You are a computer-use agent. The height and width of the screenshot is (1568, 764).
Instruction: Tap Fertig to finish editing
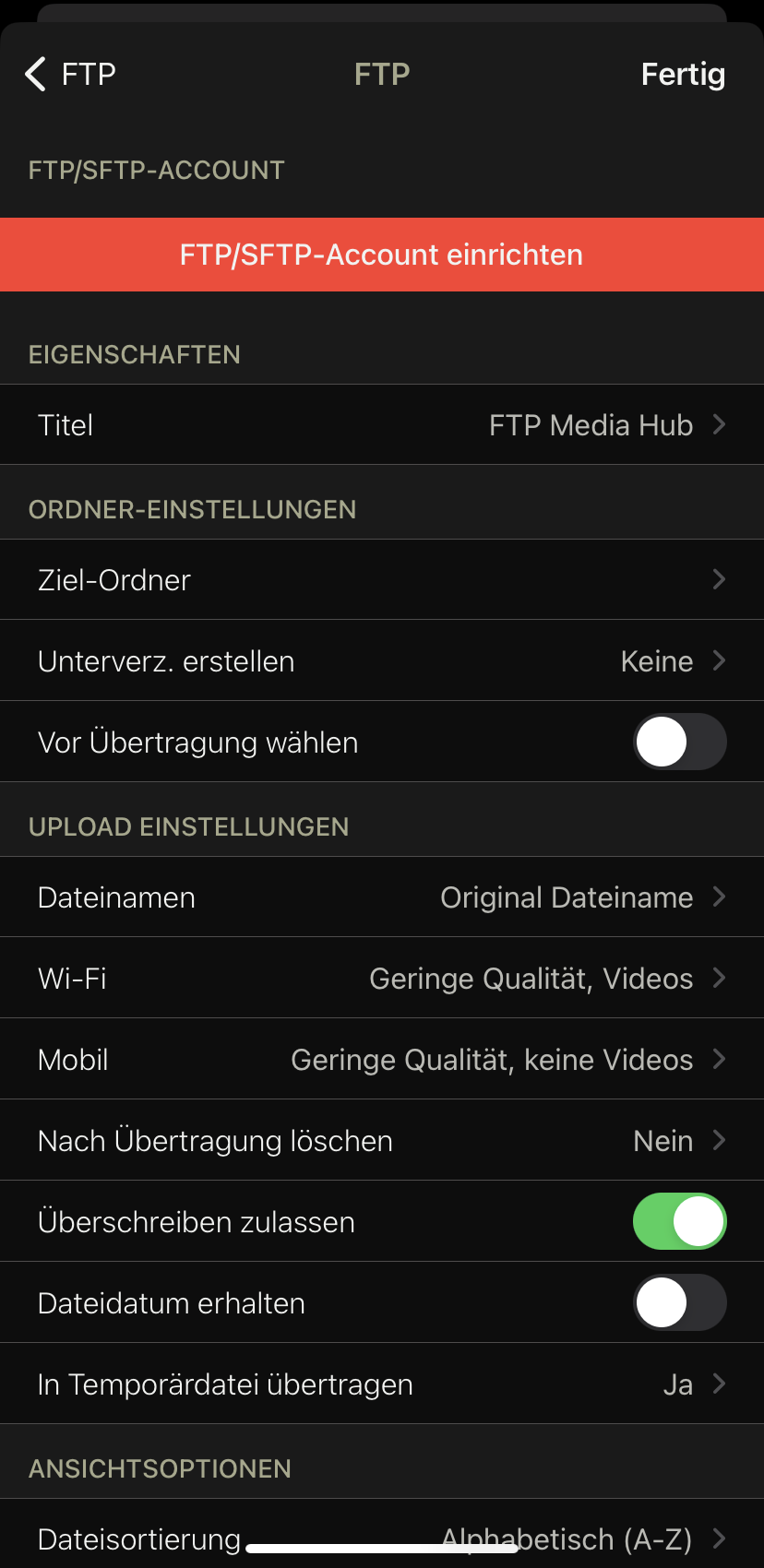click(x=683, y=74)
